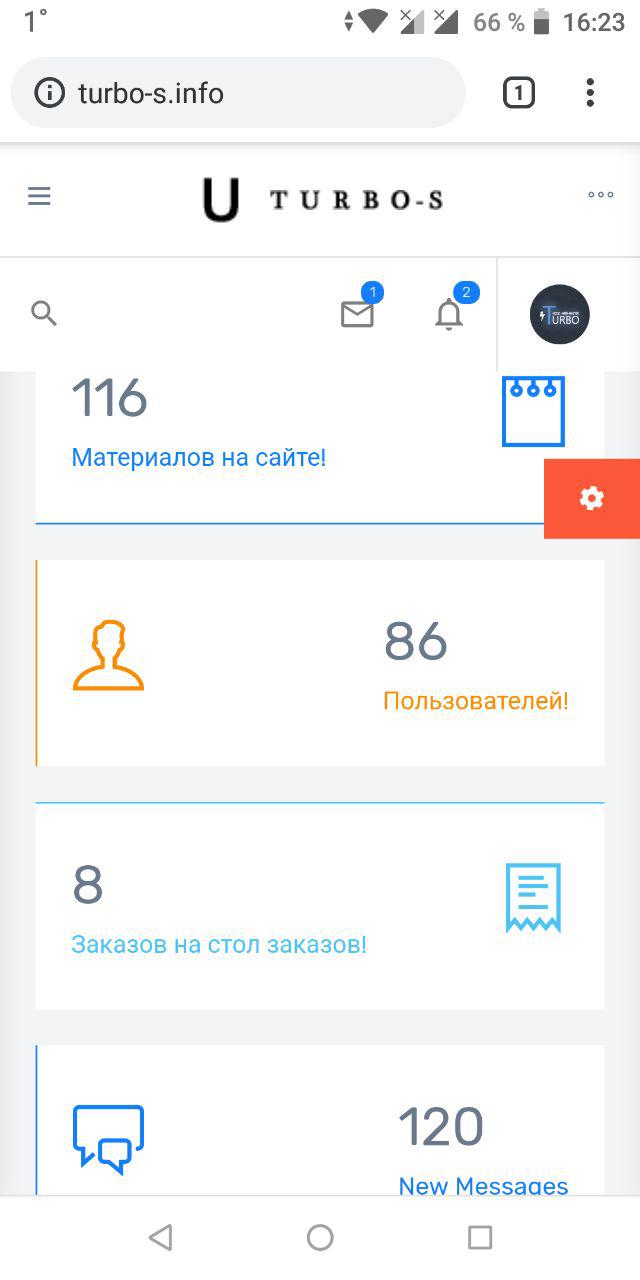The image size is (640, 1280).
Task: View site info icon in address bar
Action: tap(49, 93)
